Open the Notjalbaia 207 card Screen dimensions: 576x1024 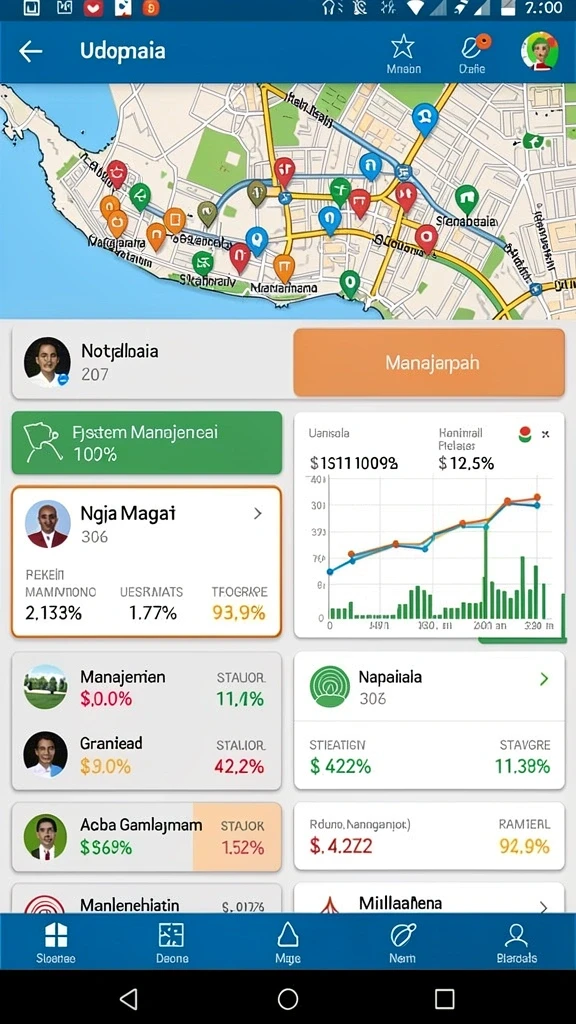(x=148, y=362)
